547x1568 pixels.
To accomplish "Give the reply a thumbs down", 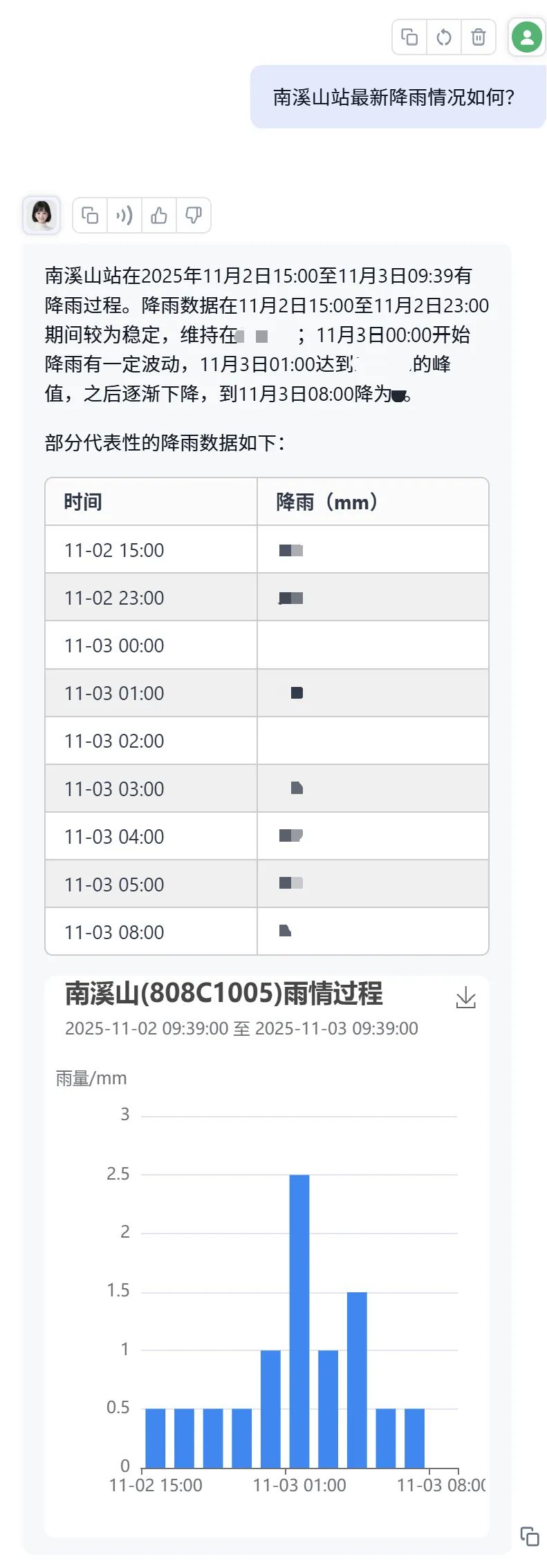I will pyautogui.click(x=194, y=216).
